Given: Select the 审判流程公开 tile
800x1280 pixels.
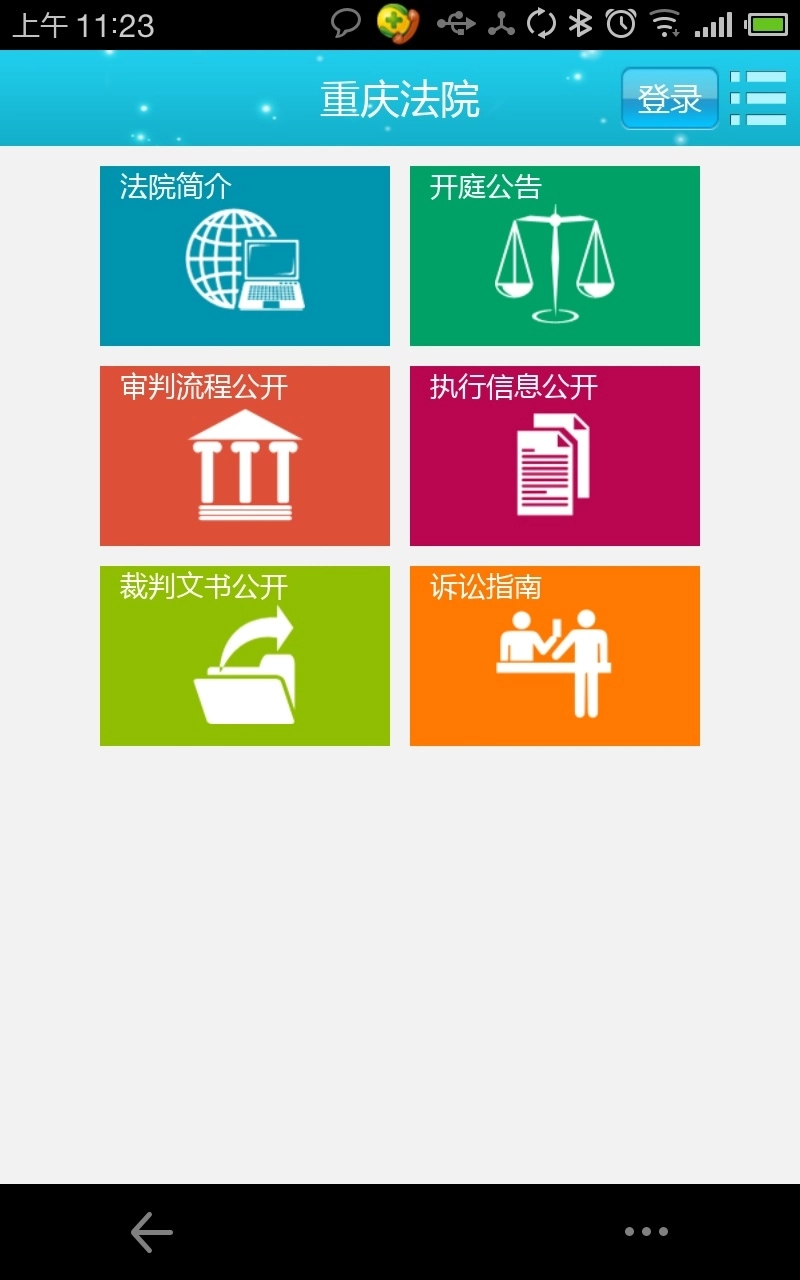Looking at the screenshot, I should pyautogui.click(x=245, y=456).
